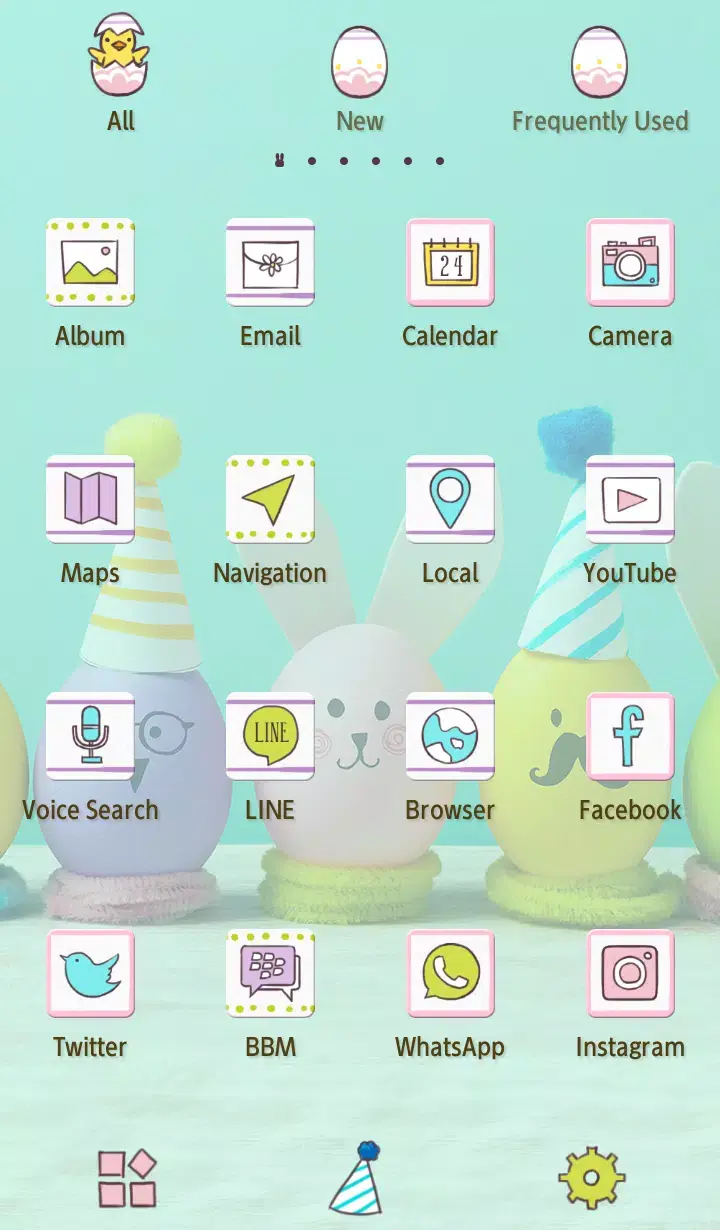This screenshot has width=720, height=1230.
Task: Open the LINE messenger
Action: (270, 737)
